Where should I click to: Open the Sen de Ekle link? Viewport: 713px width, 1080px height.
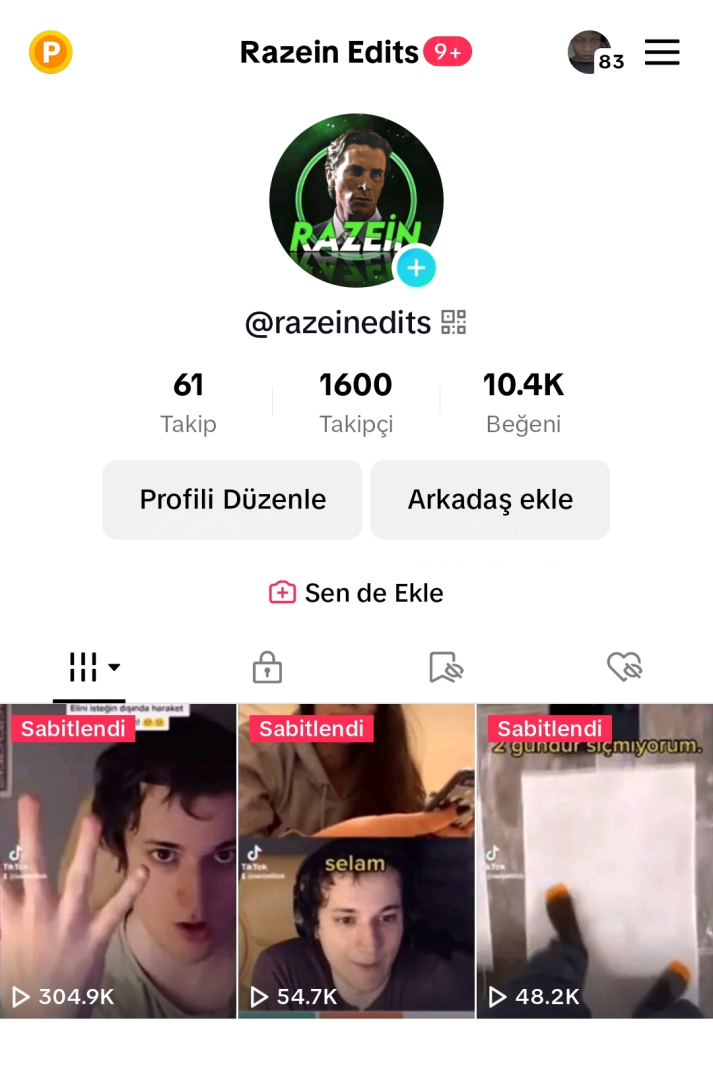[356, 593]
